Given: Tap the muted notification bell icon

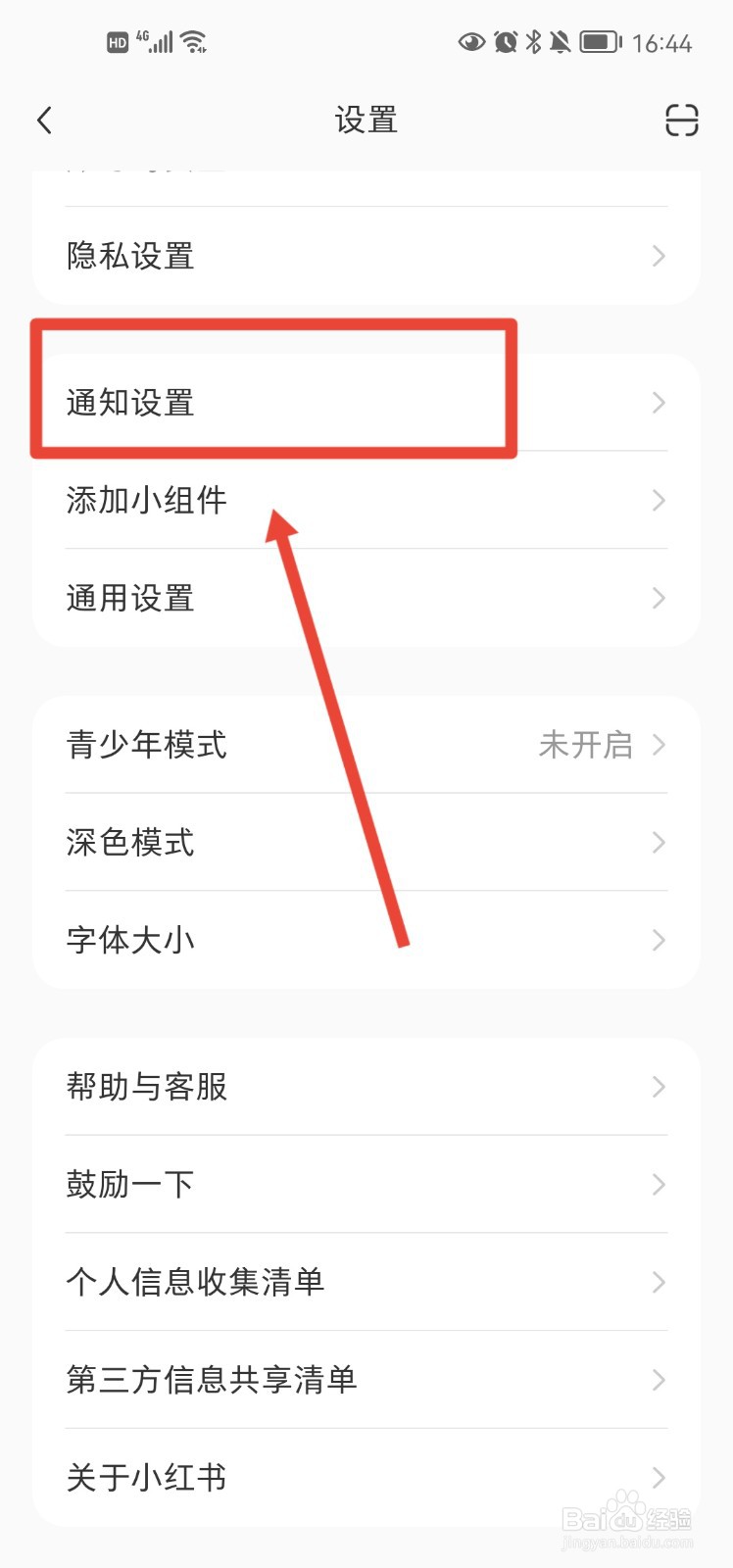Looking at the screenshot, I should tap(561, 41).
